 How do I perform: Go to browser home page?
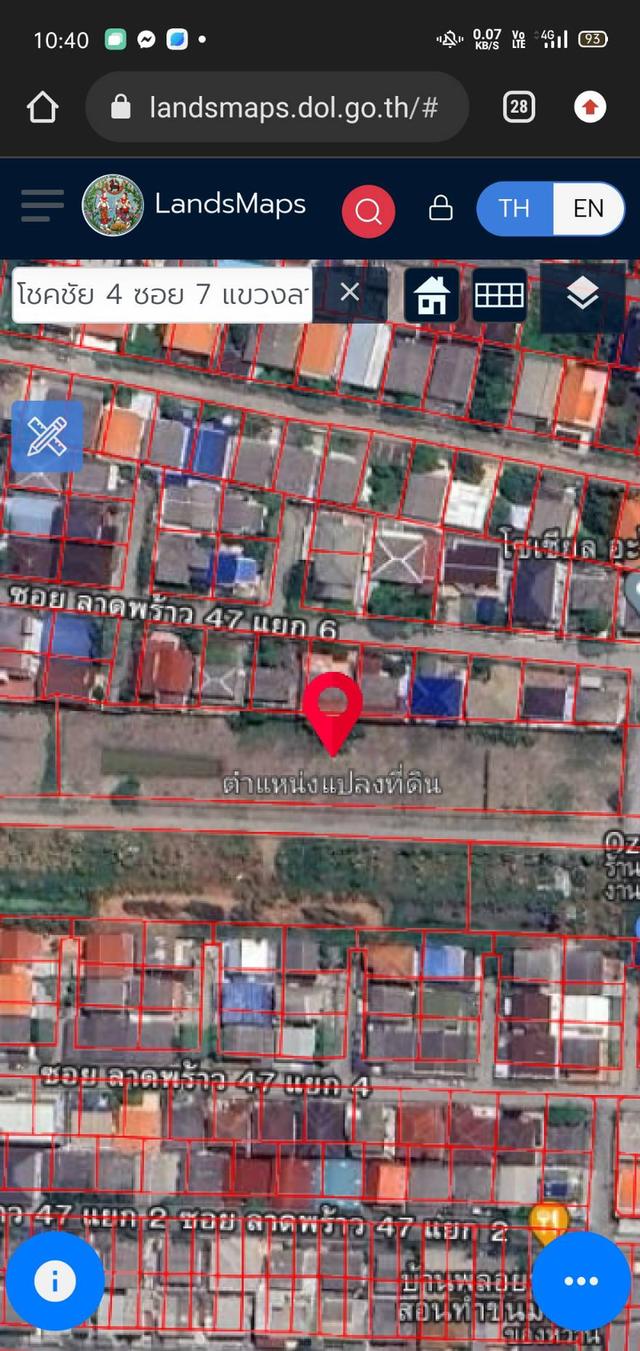[x=43, y=107]
